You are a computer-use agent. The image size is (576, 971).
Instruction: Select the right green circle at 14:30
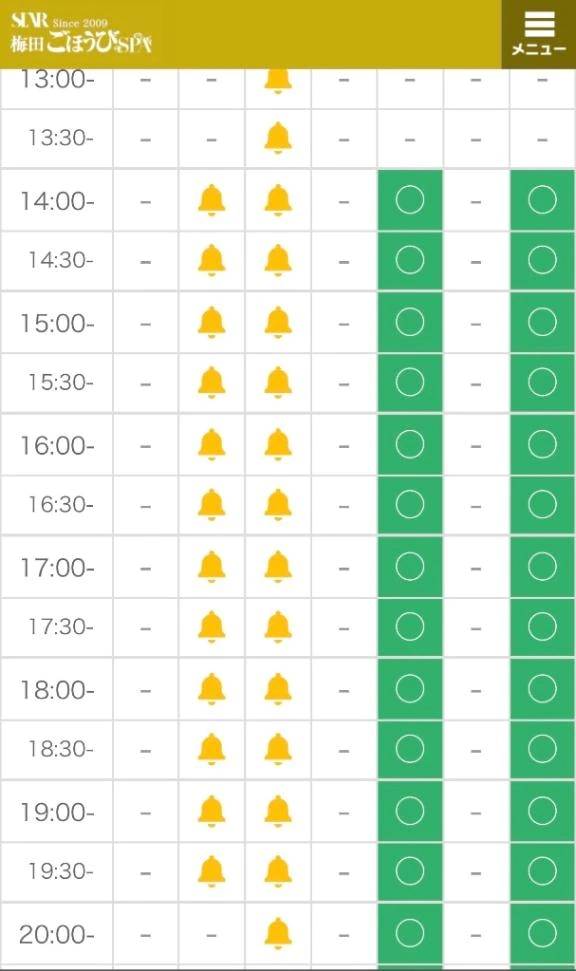(x=543, y=261)
